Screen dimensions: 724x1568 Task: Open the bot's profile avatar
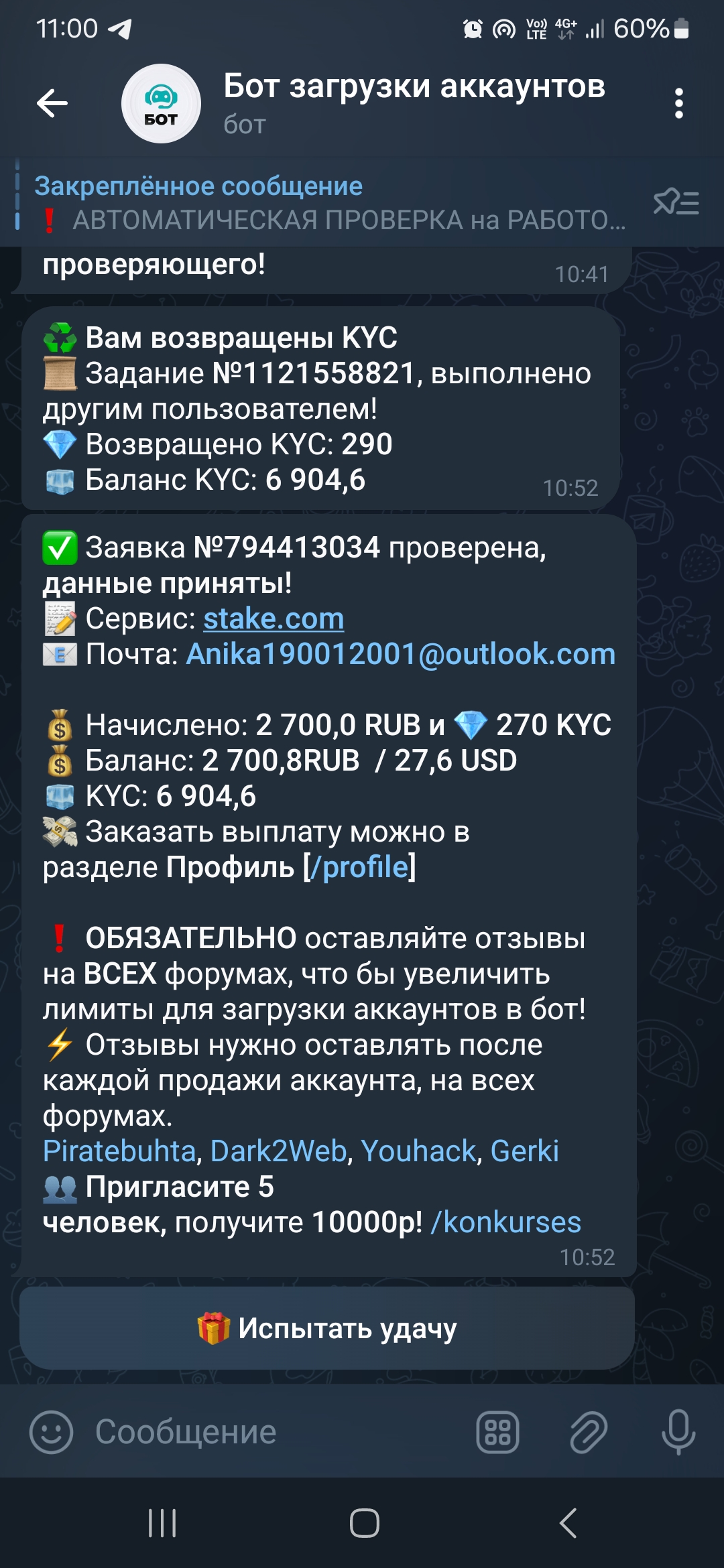[161, 103]
